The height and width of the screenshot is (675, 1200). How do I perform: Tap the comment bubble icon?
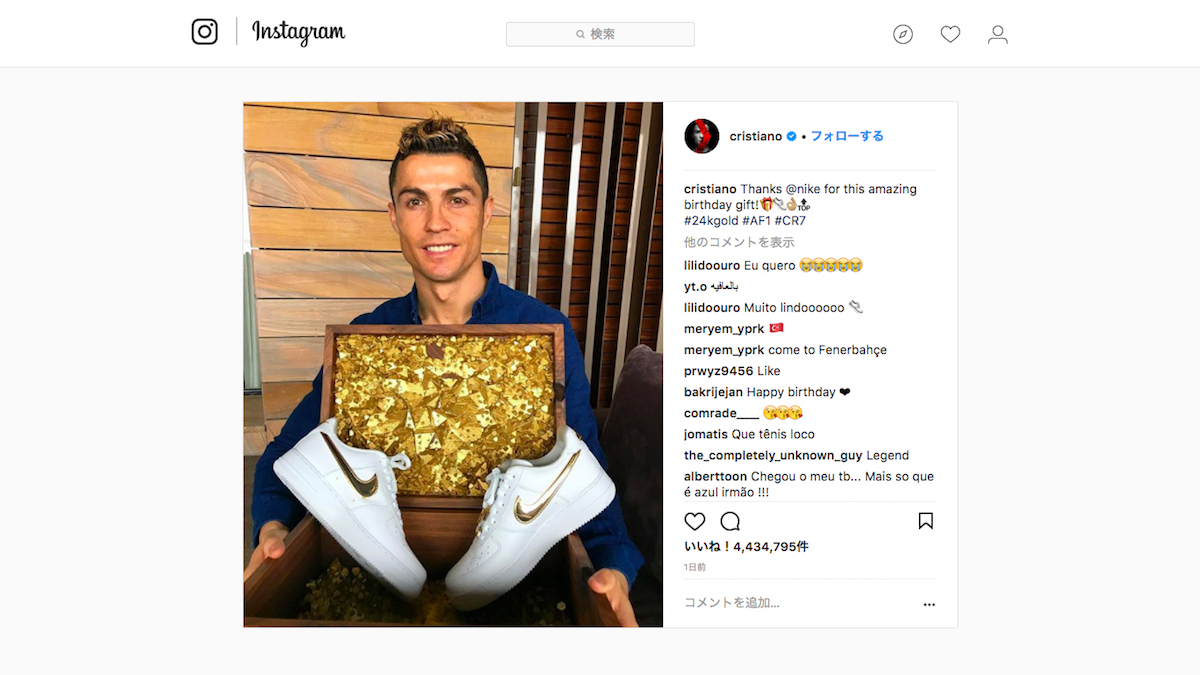pyautogui.click(x=730, y=521)
